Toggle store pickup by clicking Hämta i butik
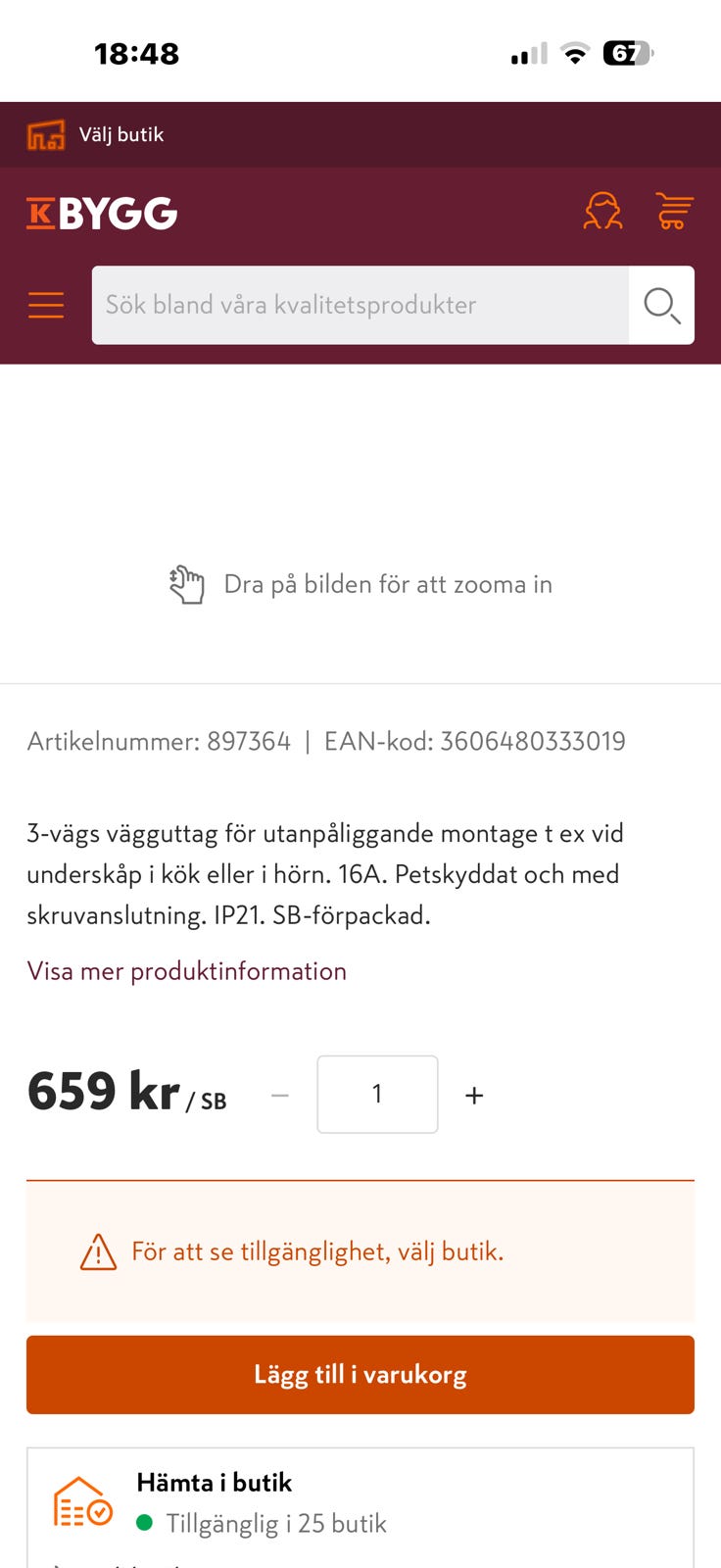Viewport: 721px width, 1568px height. click(214, 1482)
